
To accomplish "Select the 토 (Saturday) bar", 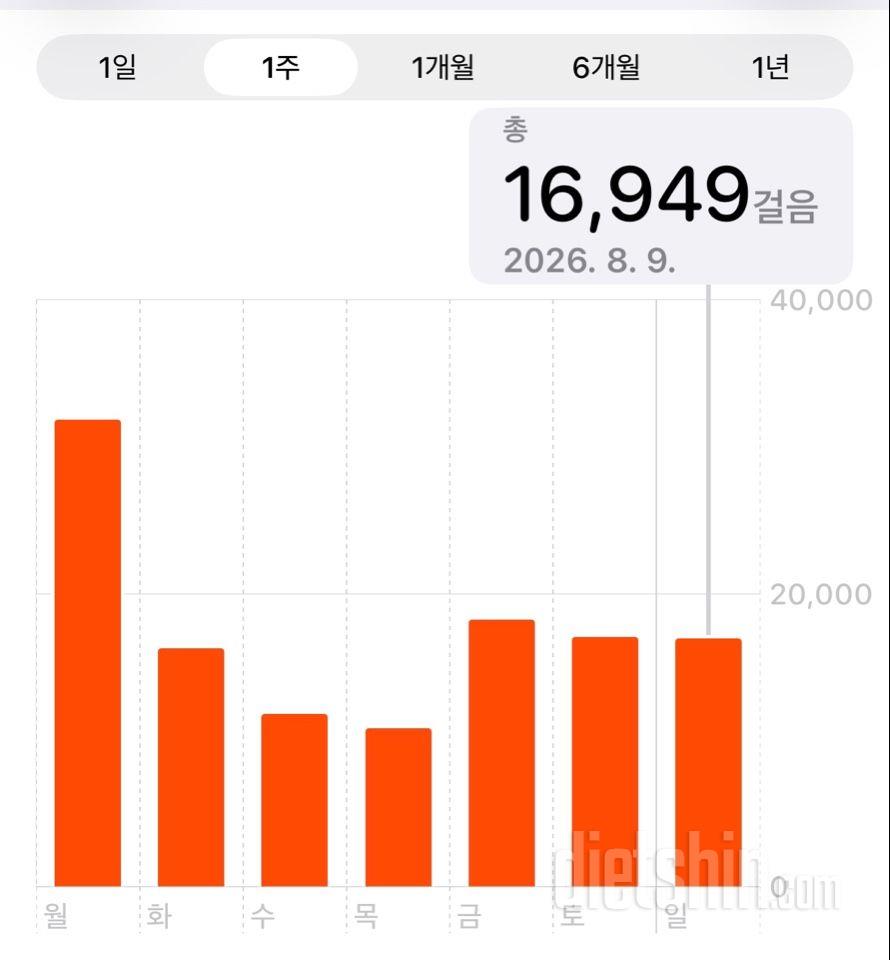I will click(x=605, y=762).
